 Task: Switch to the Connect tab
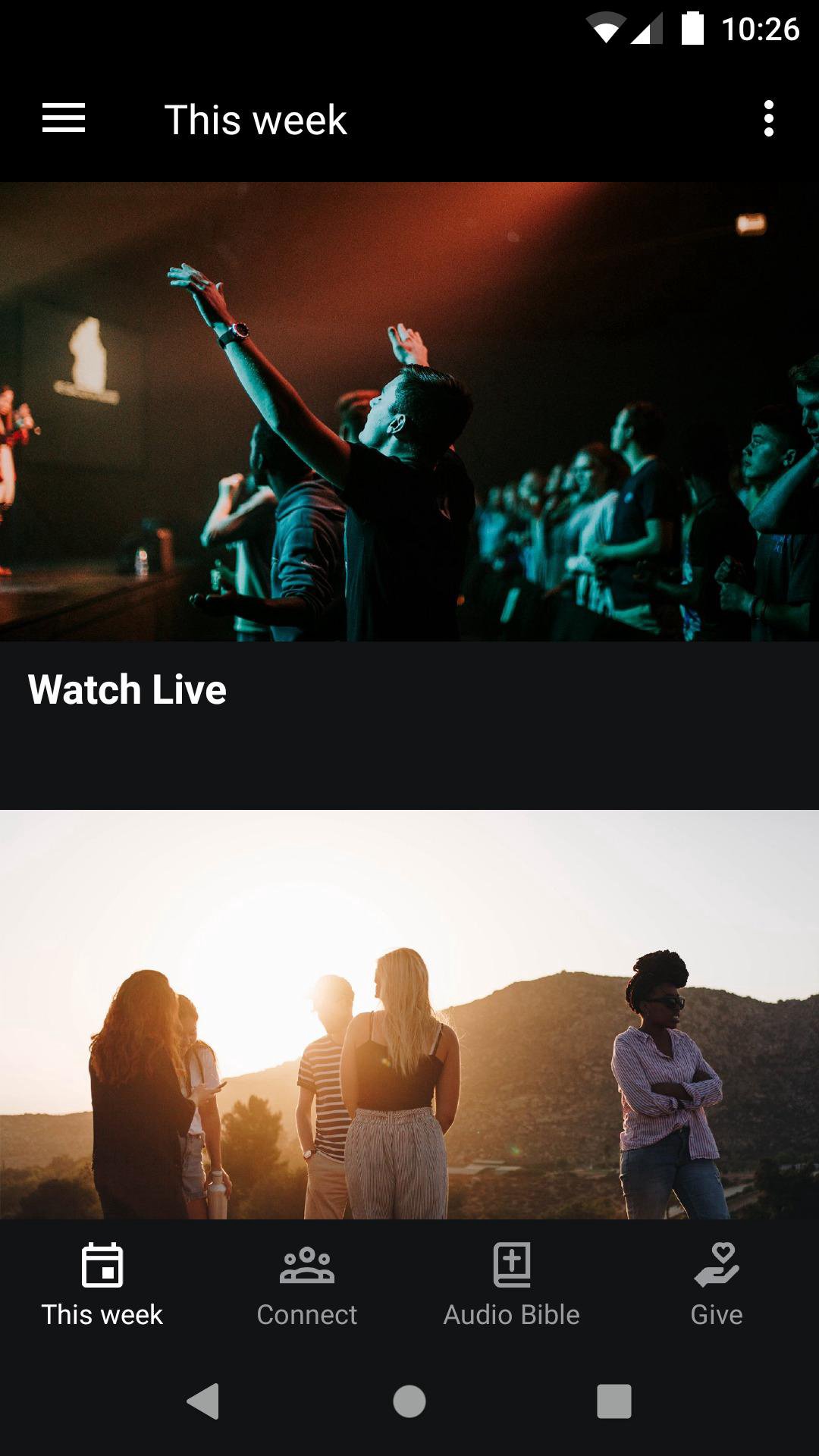307,1285
